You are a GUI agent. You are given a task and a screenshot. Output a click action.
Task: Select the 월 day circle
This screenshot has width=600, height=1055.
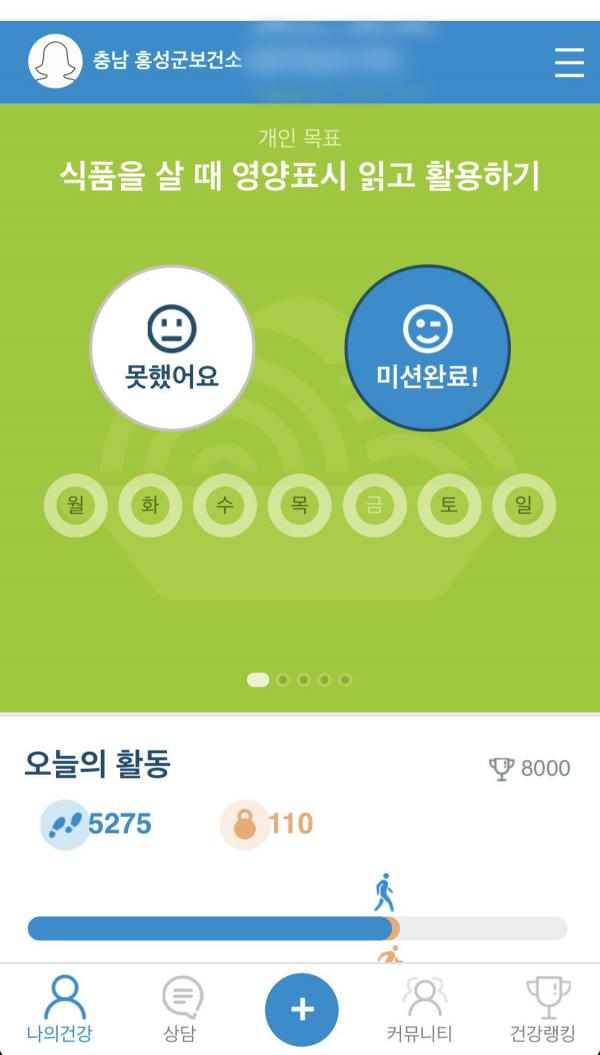(x=75, y=505)
